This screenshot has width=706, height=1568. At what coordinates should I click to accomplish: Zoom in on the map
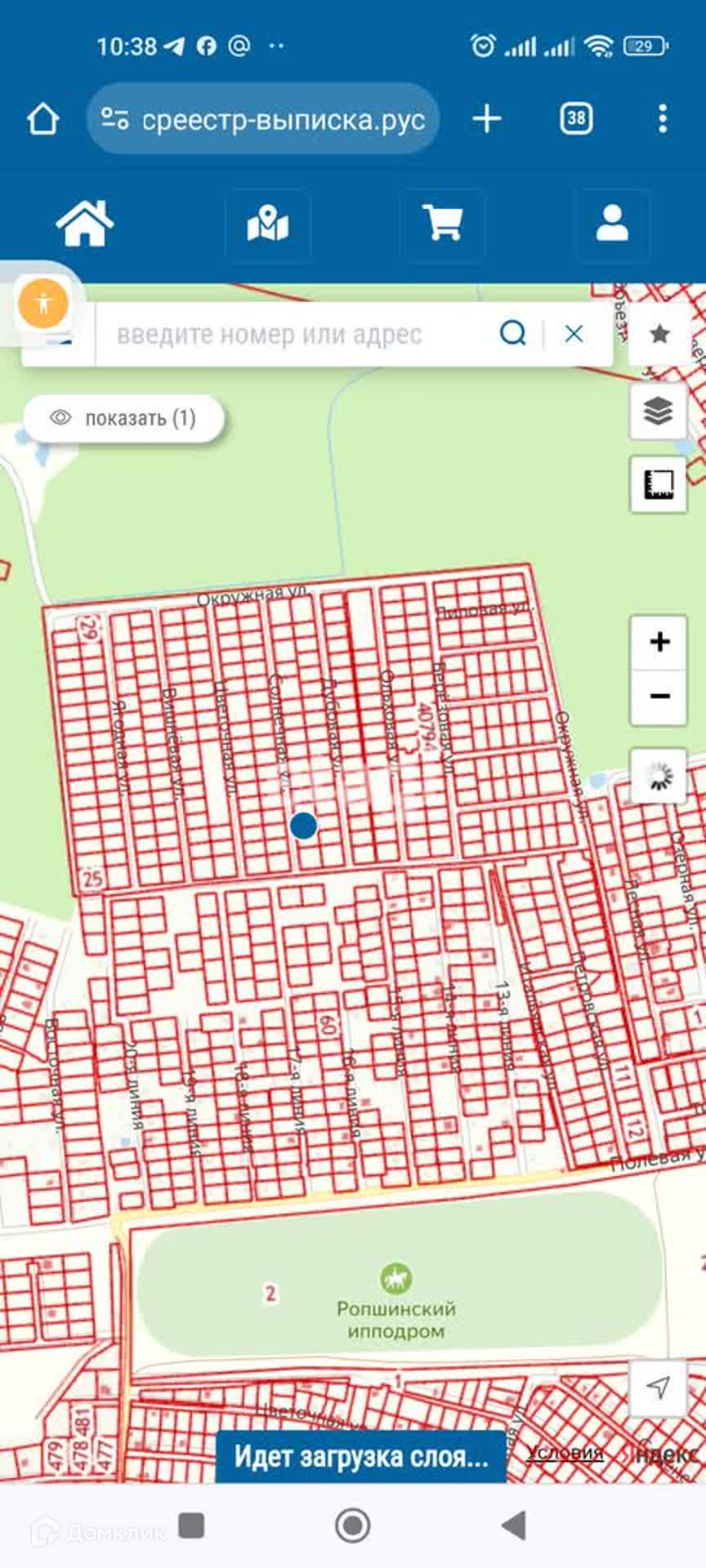[659, 642]
